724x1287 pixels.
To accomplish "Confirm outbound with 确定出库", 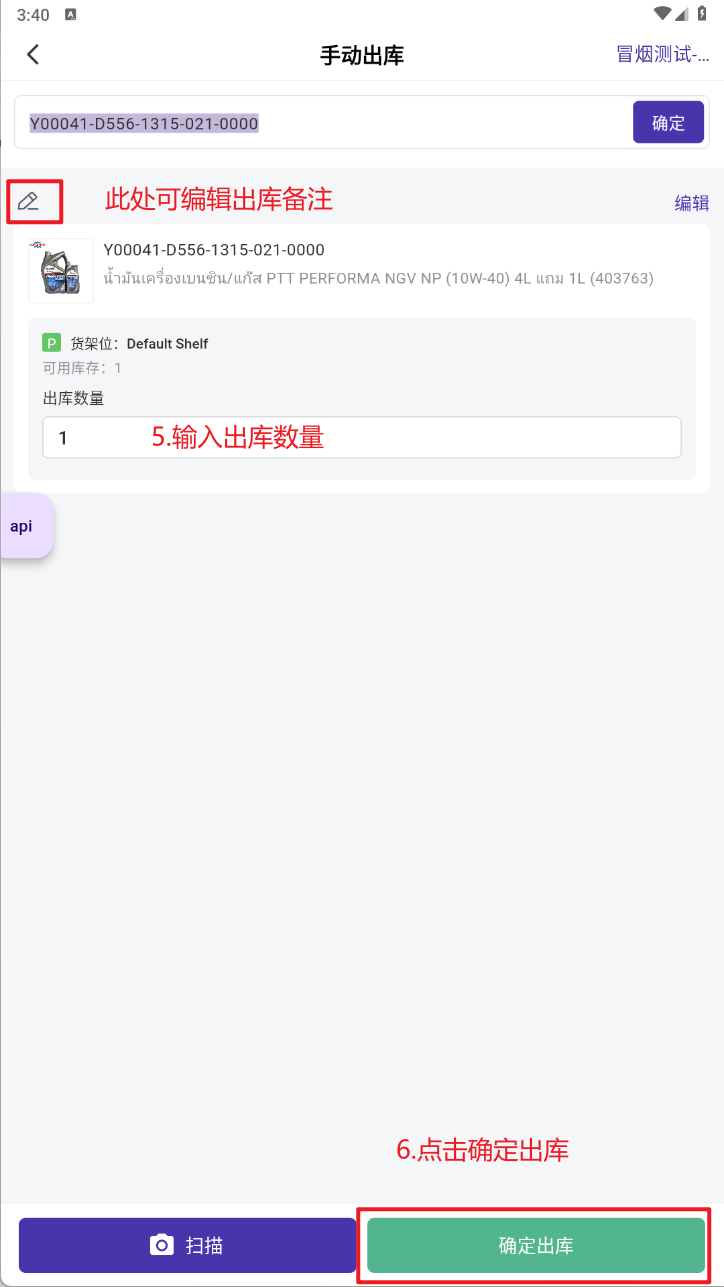I will click(536, 1246).
